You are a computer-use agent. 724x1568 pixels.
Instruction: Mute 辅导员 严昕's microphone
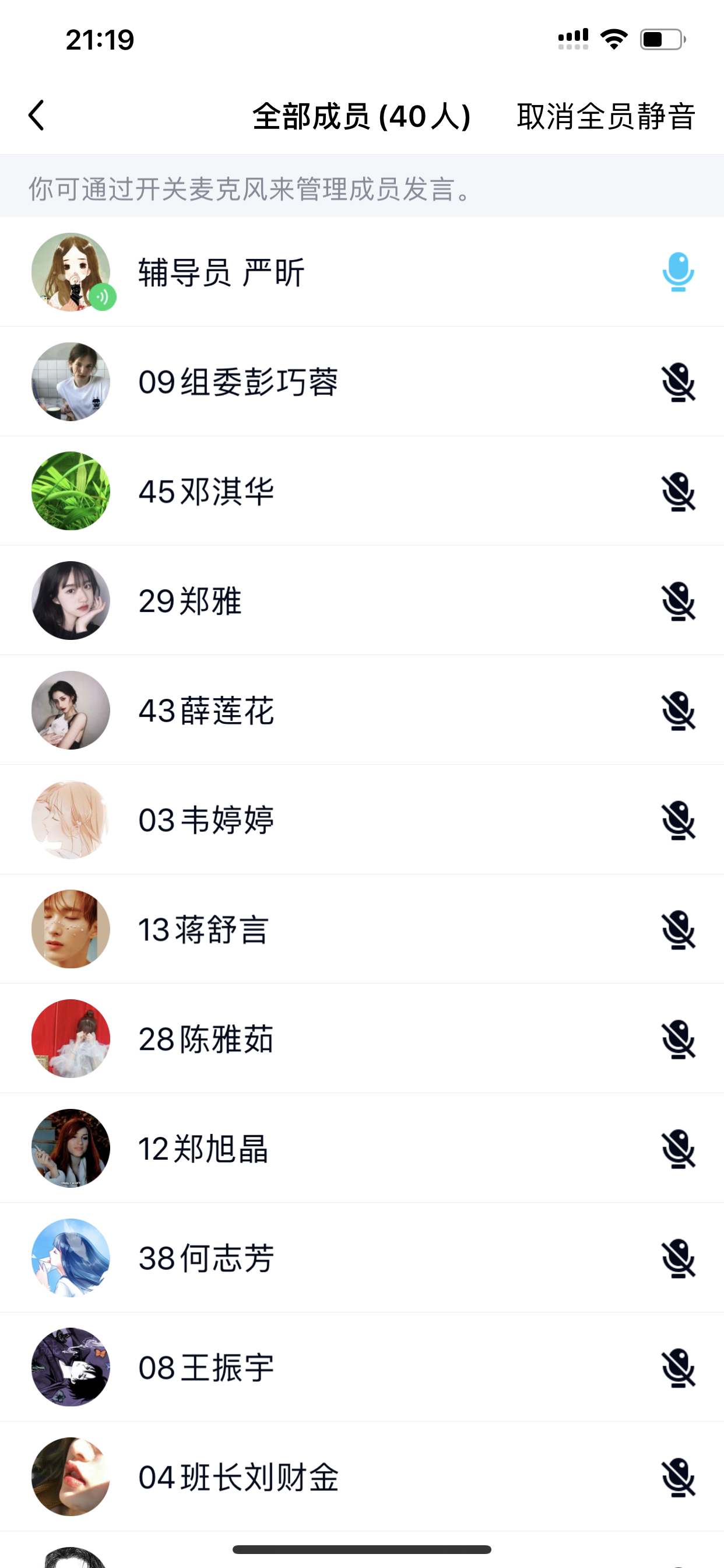tap(678, 272)
